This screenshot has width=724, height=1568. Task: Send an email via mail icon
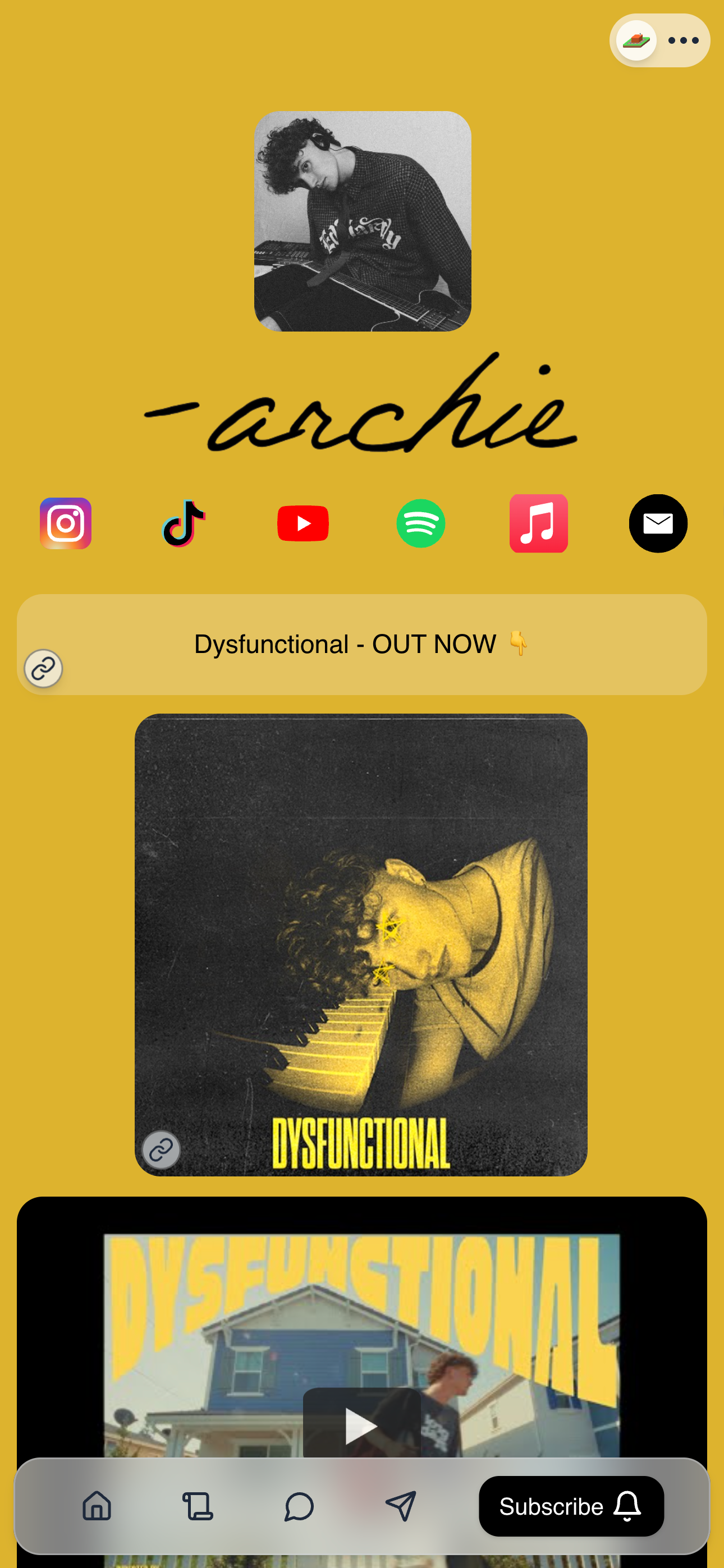pos(658,523)
